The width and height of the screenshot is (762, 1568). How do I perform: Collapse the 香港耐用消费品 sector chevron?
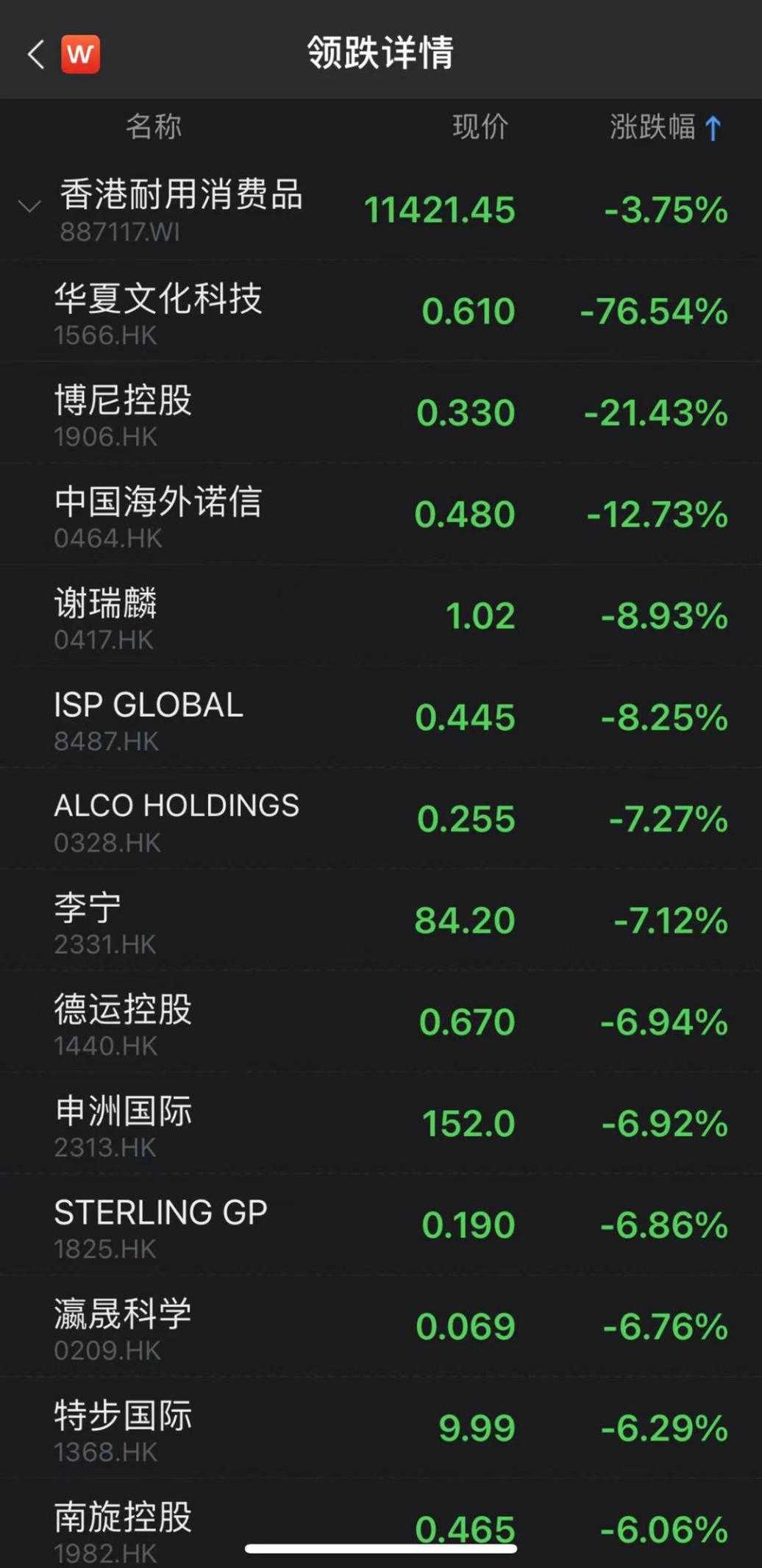coord(29,207)
